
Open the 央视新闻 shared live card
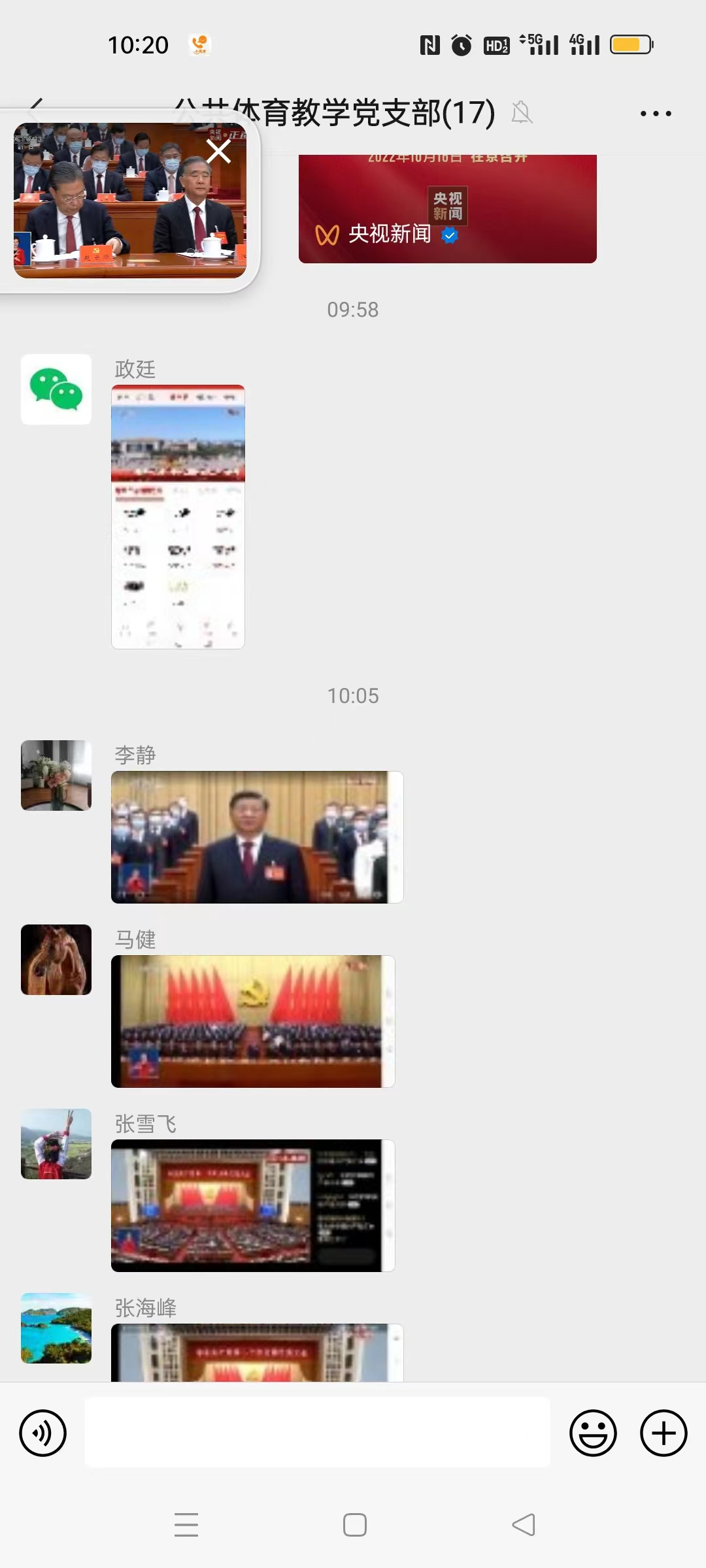[x=447, y=210]
